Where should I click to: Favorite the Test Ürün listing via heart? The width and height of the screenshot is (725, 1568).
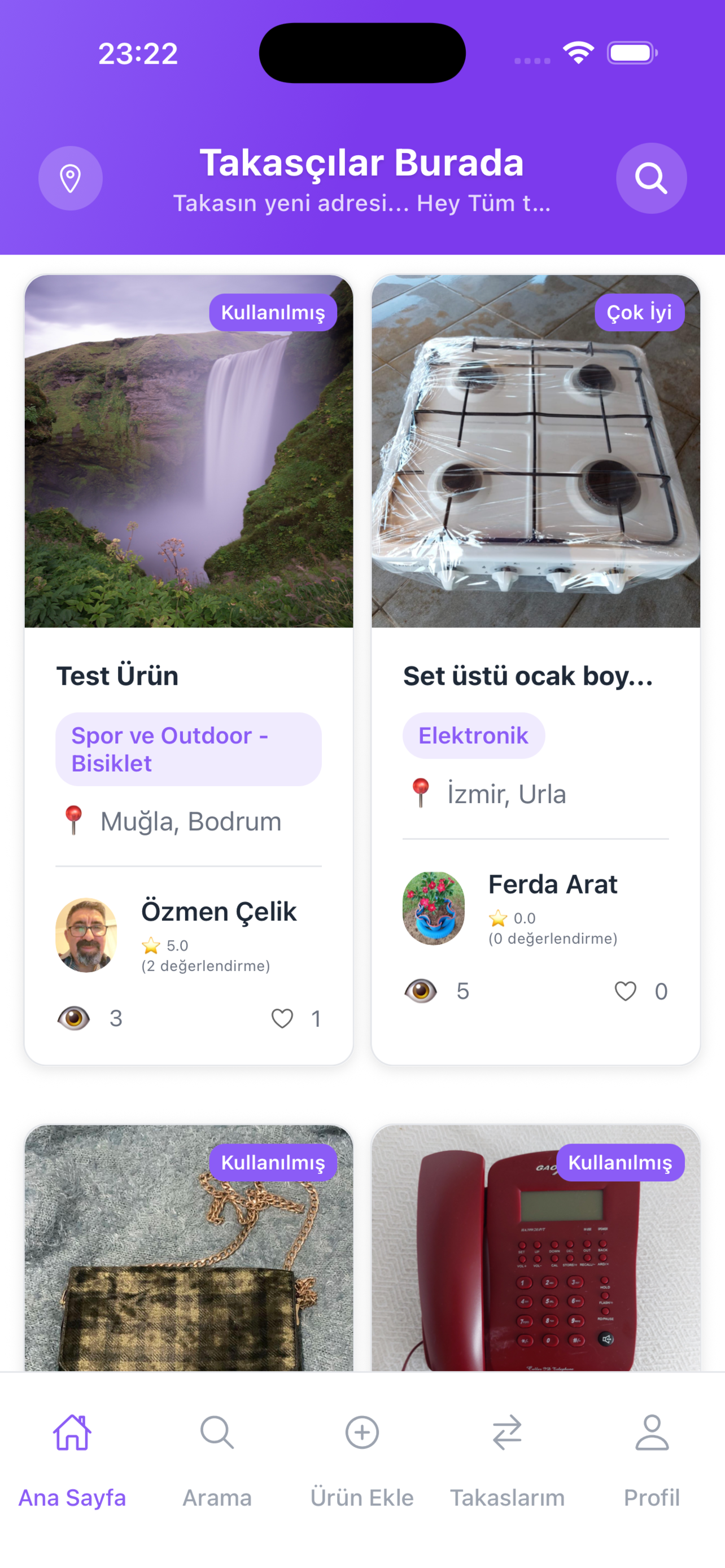point(282,1018)
